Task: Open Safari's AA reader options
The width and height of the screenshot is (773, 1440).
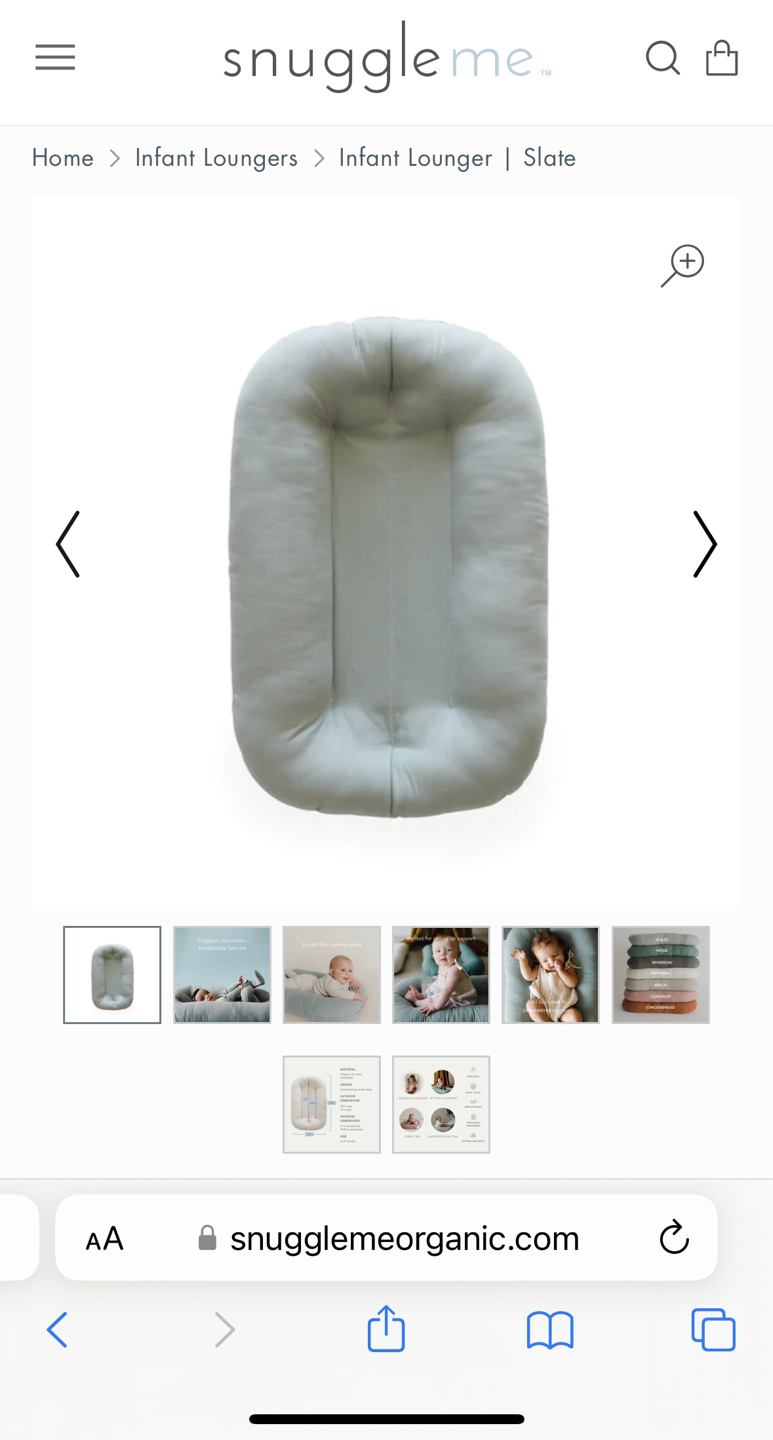Action: [x=105, y=1239]
